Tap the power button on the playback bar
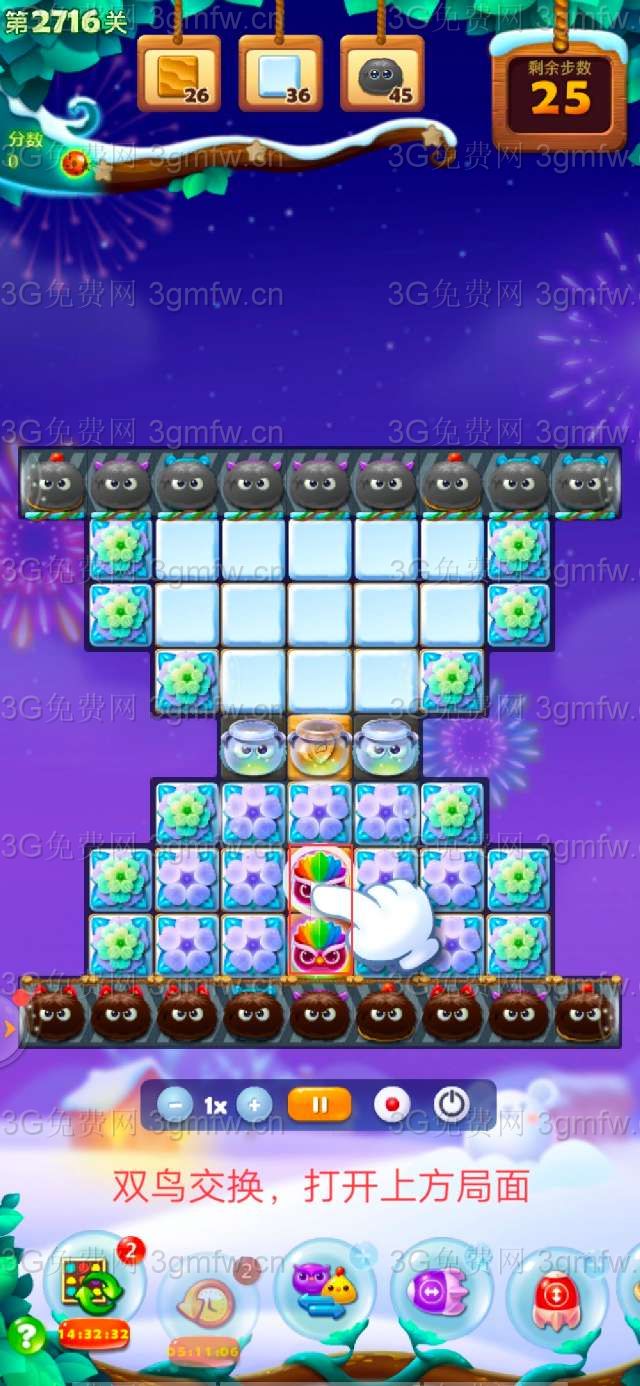Image resolution: width=640 pixels, height=1386 pixels. pos(452,1105)
